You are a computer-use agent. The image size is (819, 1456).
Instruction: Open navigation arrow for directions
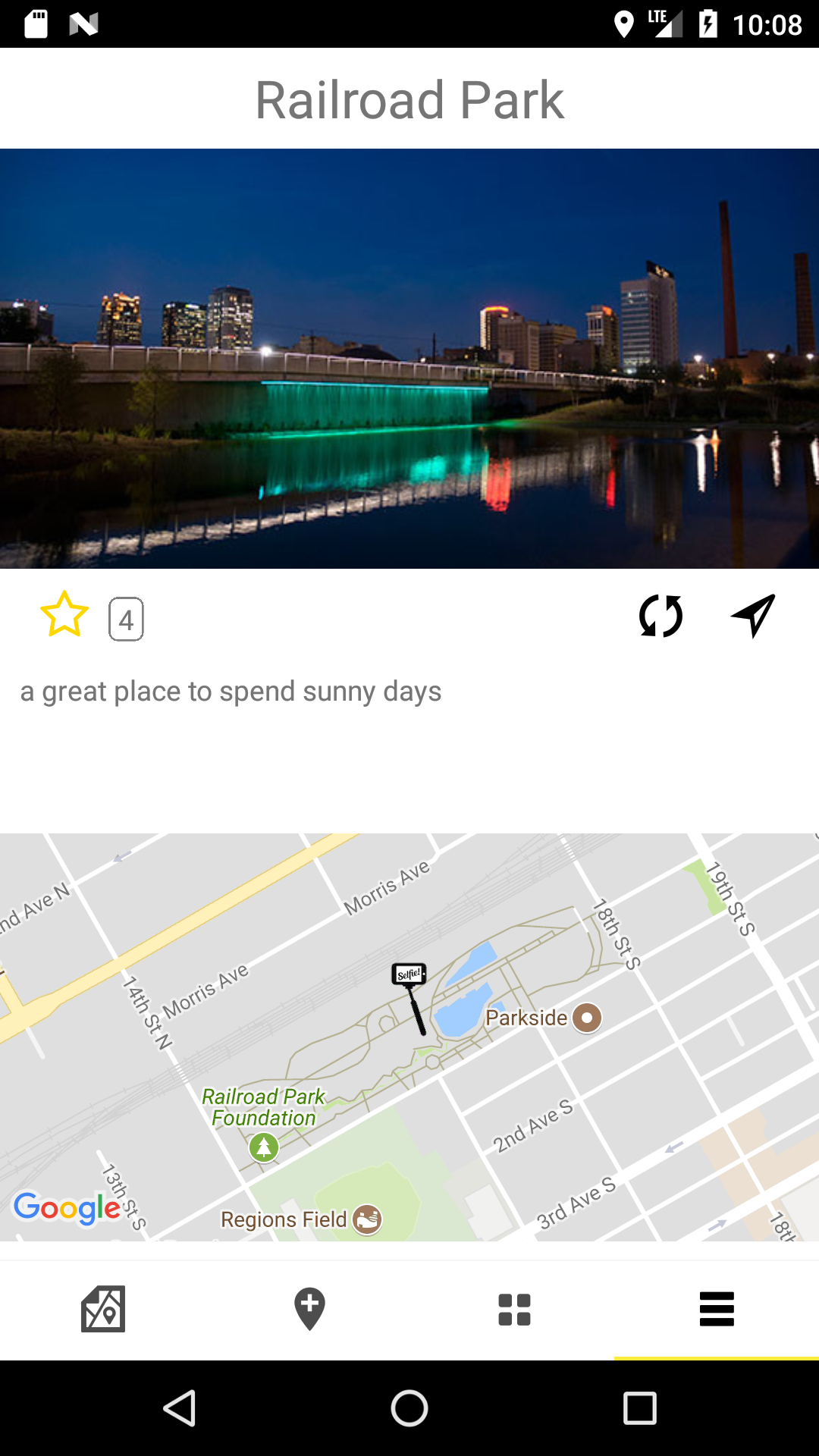[x=753, y=615]
